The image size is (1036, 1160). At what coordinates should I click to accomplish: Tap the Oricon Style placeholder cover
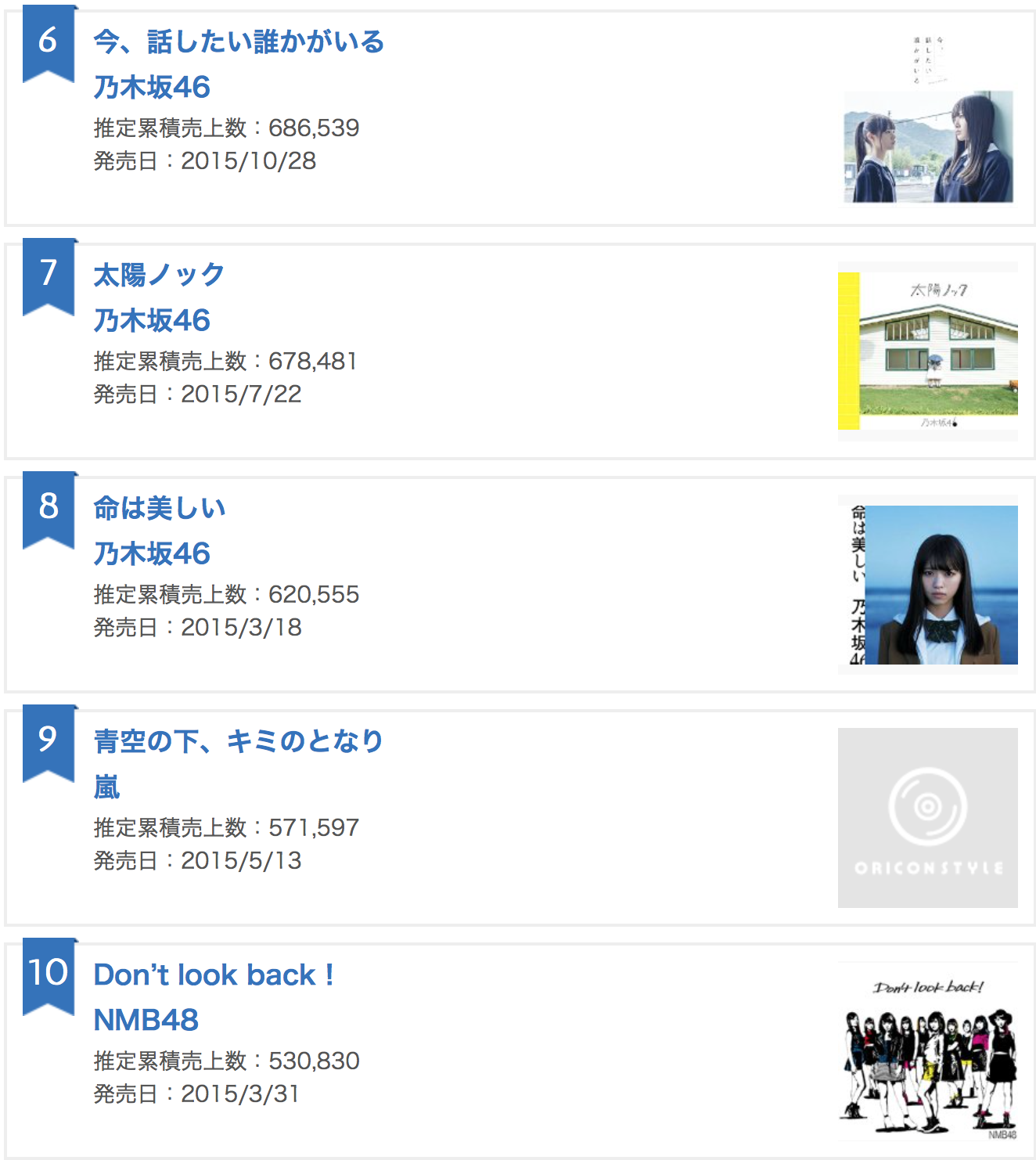928,818
